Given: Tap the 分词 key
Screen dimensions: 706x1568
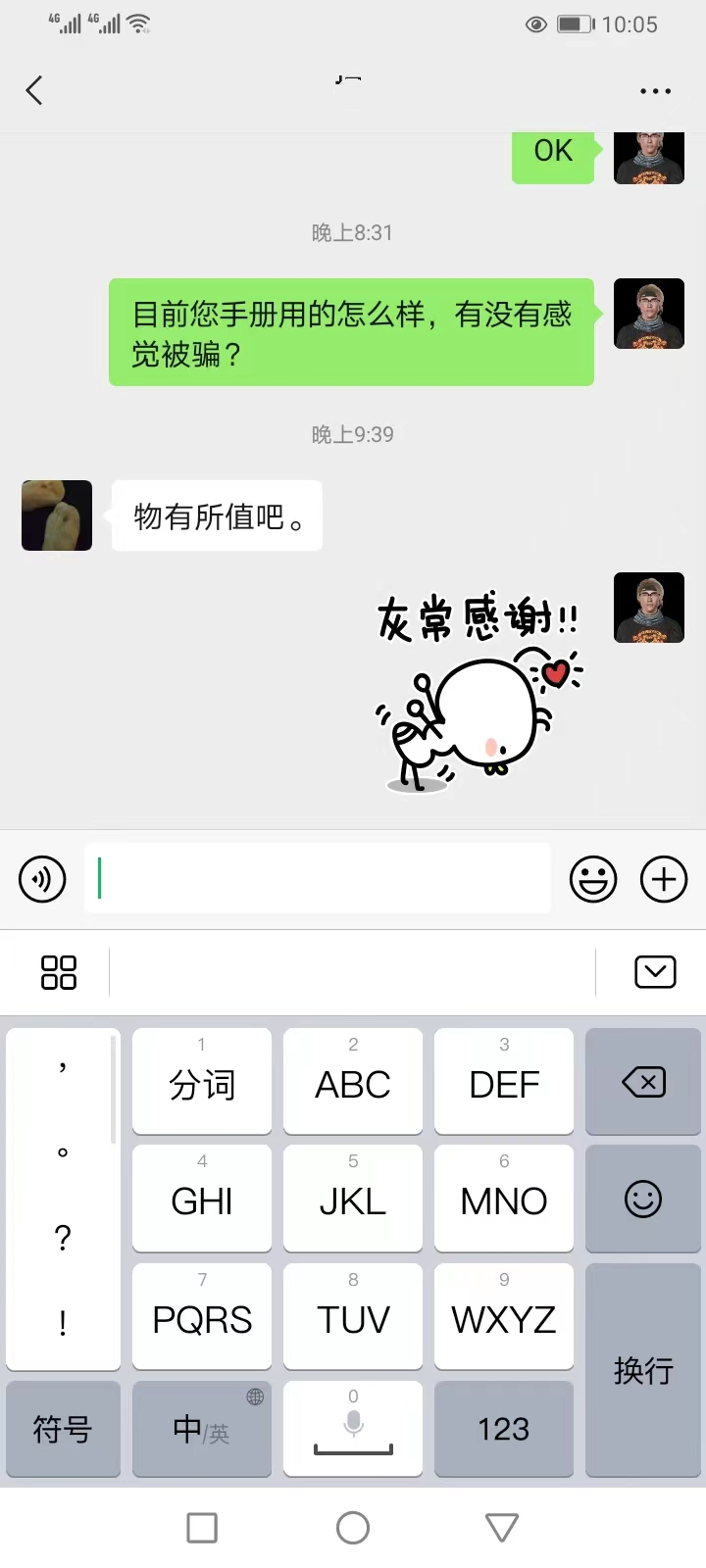Looking at the screenshot, I should (202, 1082).
